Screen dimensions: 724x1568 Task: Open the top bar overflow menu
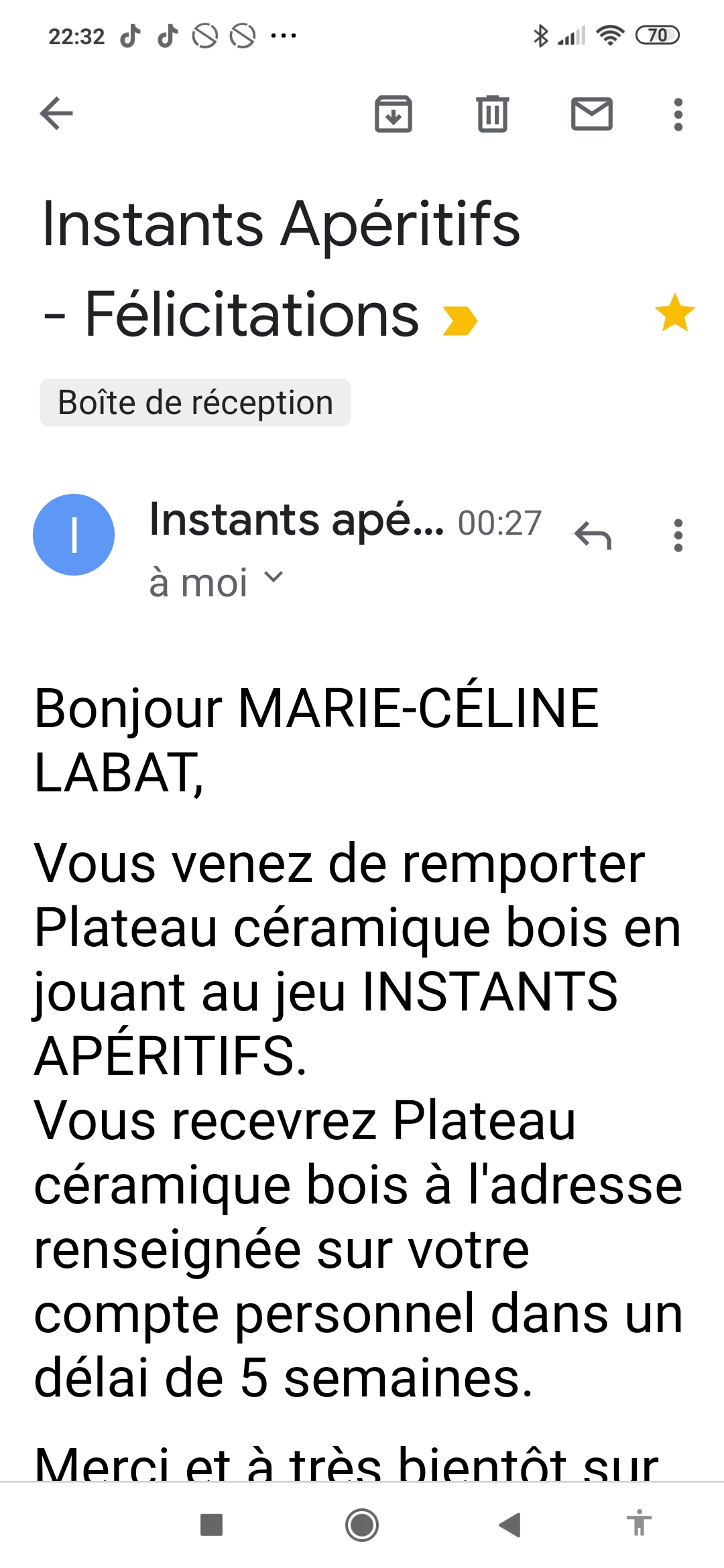click(x=678, y=115)
